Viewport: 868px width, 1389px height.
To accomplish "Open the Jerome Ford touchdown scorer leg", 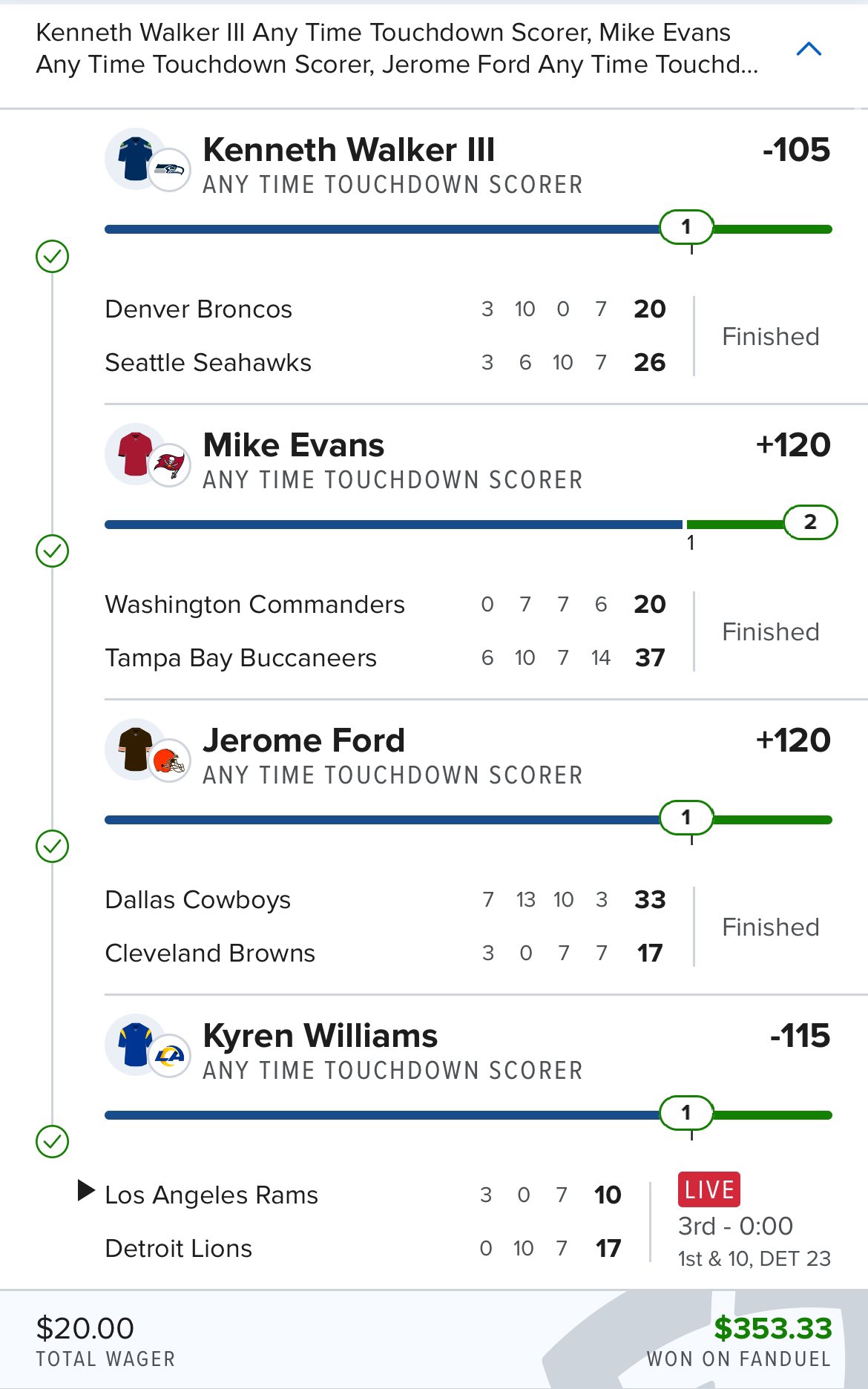I will click(304, 741).
